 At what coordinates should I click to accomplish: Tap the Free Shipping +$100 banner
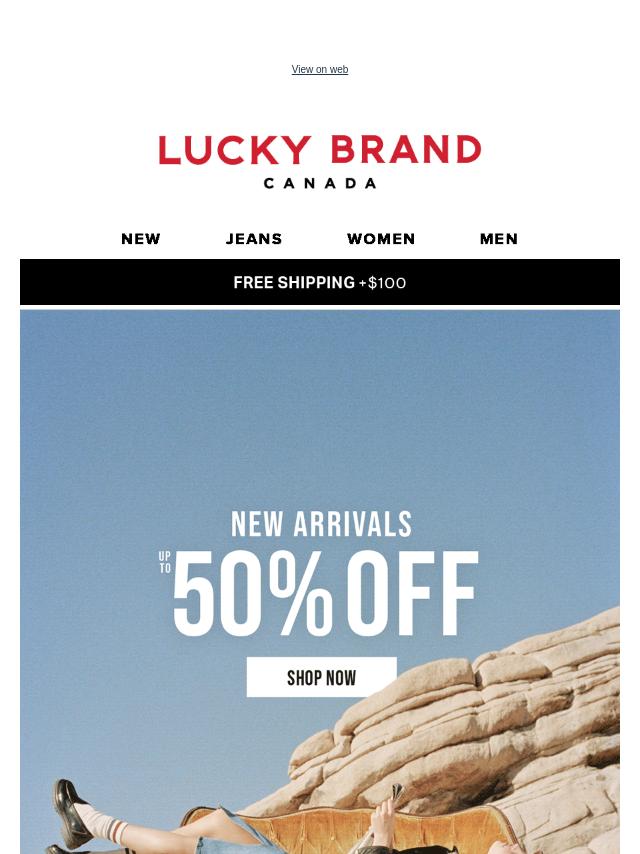pos(320,283)
